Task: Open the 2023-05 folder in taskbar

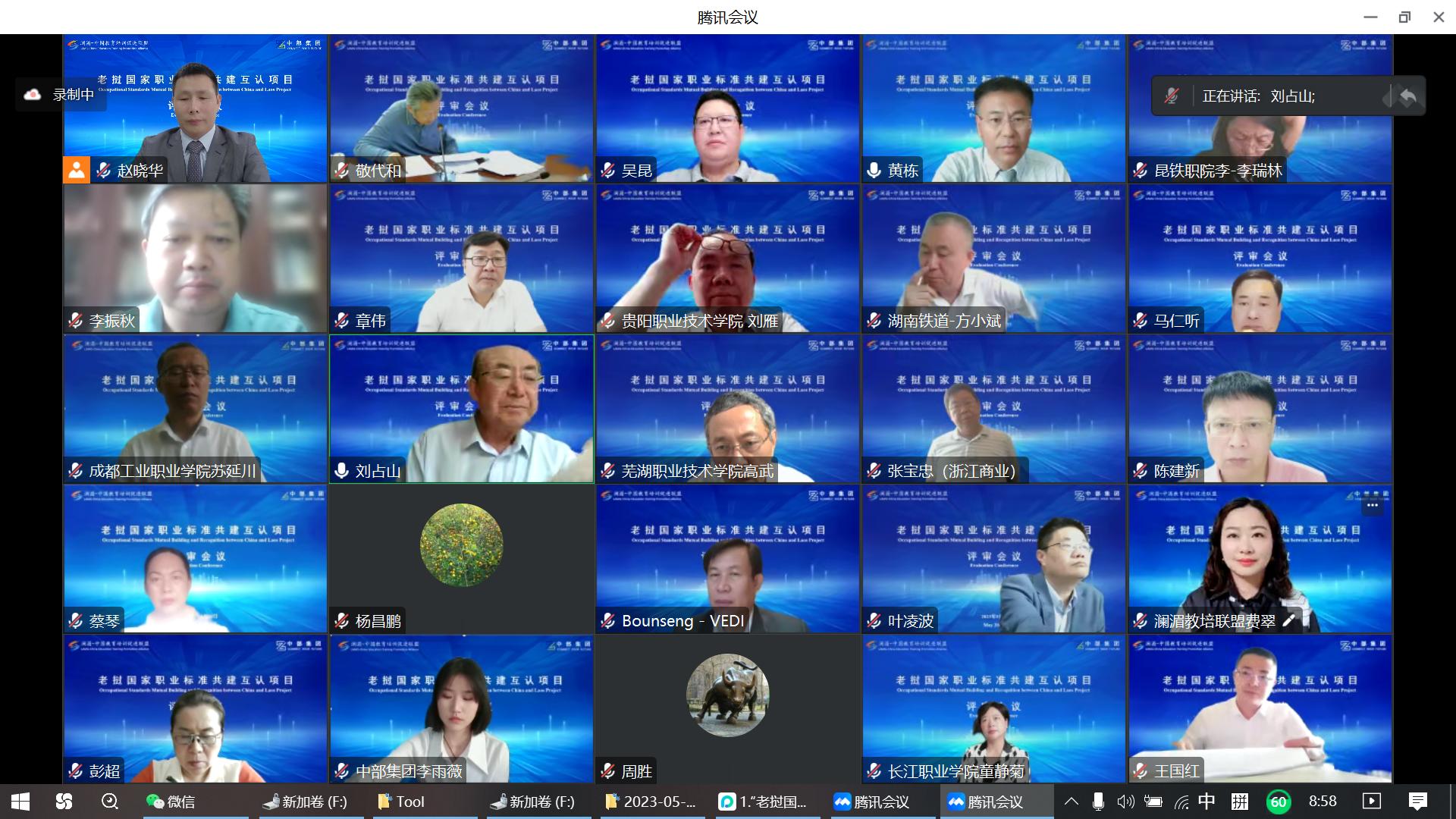Action: (651, 802)
